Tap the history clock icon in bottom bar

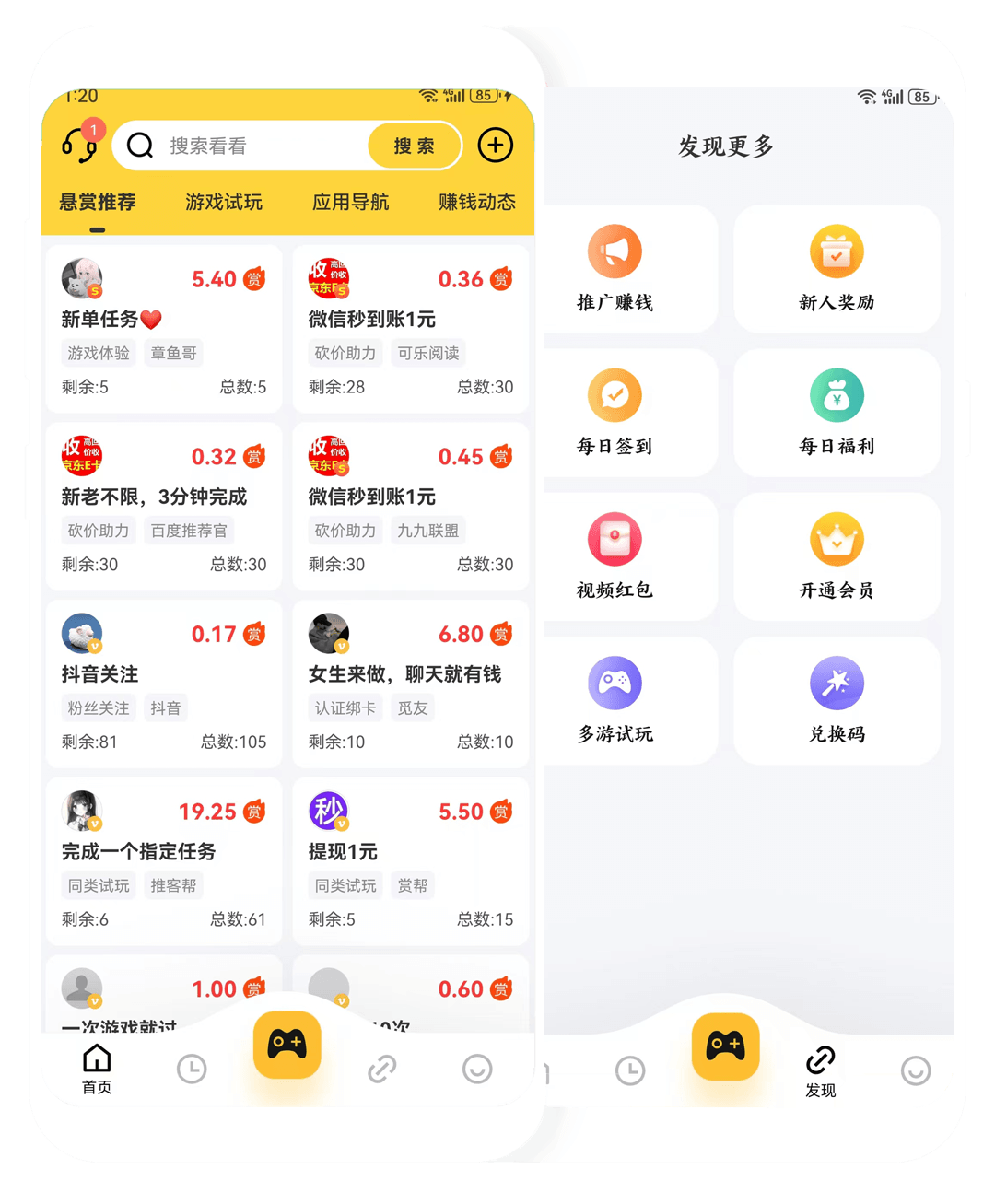(192, 1070)
